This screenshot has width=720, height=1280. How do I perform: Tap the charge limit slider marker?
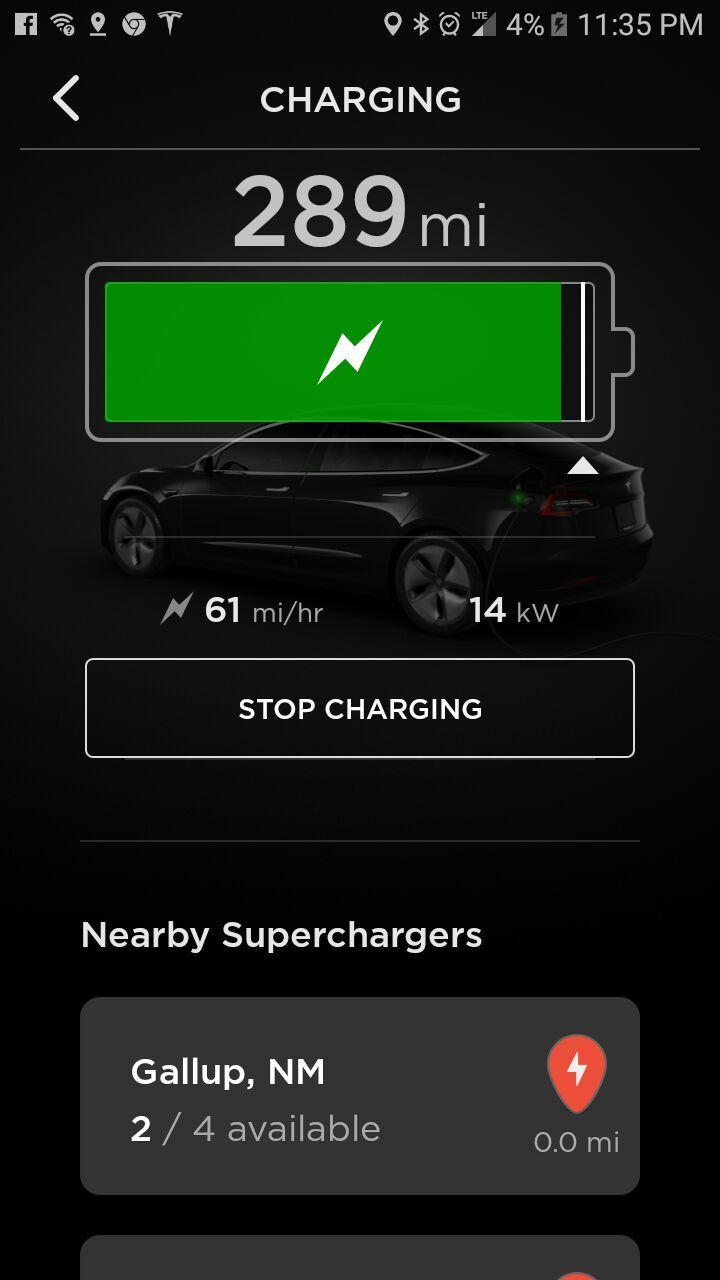click(x=583, y=466)
